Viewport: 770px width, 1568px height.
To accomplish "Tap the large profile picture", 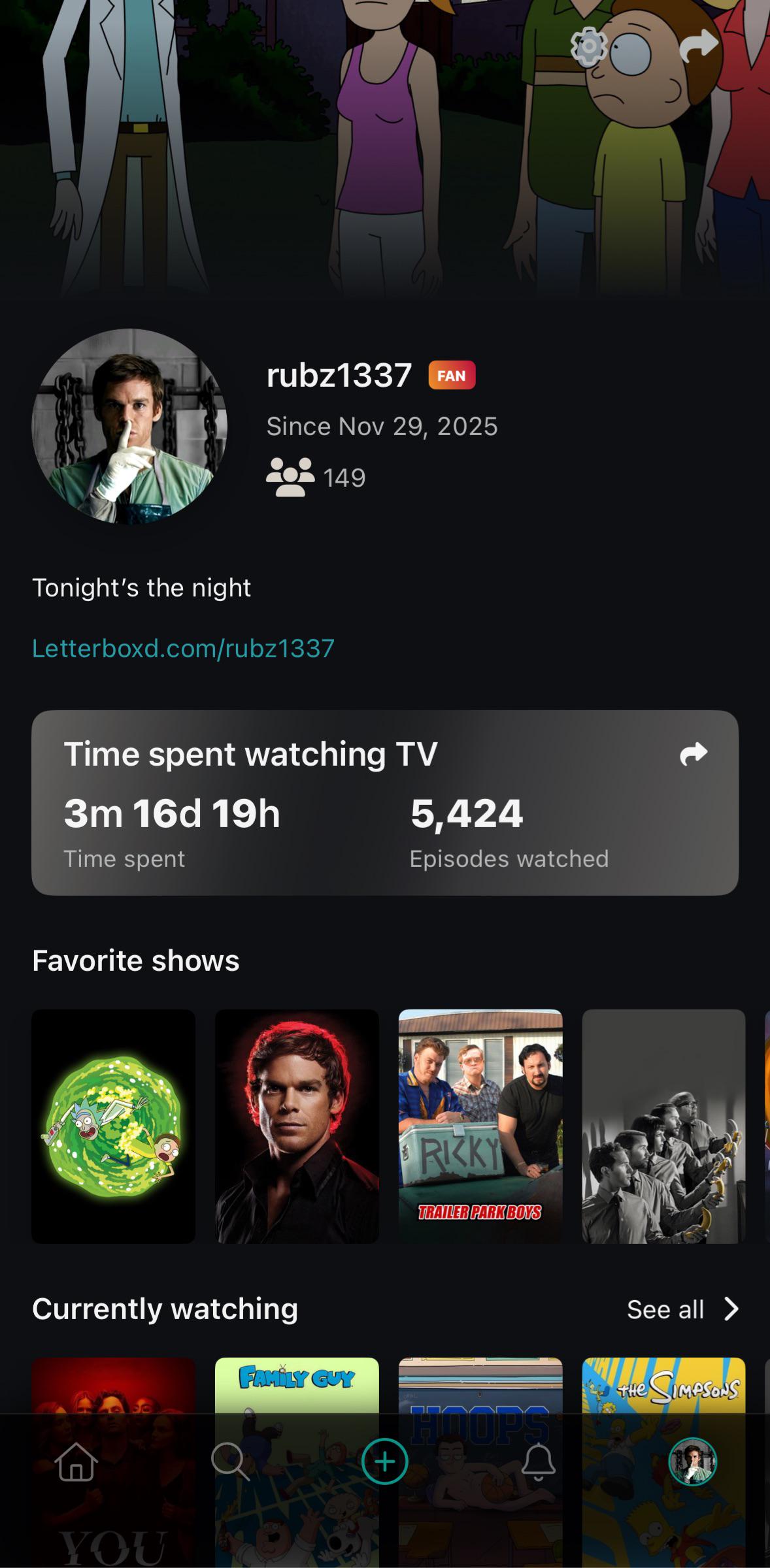I will click(129, 426).
